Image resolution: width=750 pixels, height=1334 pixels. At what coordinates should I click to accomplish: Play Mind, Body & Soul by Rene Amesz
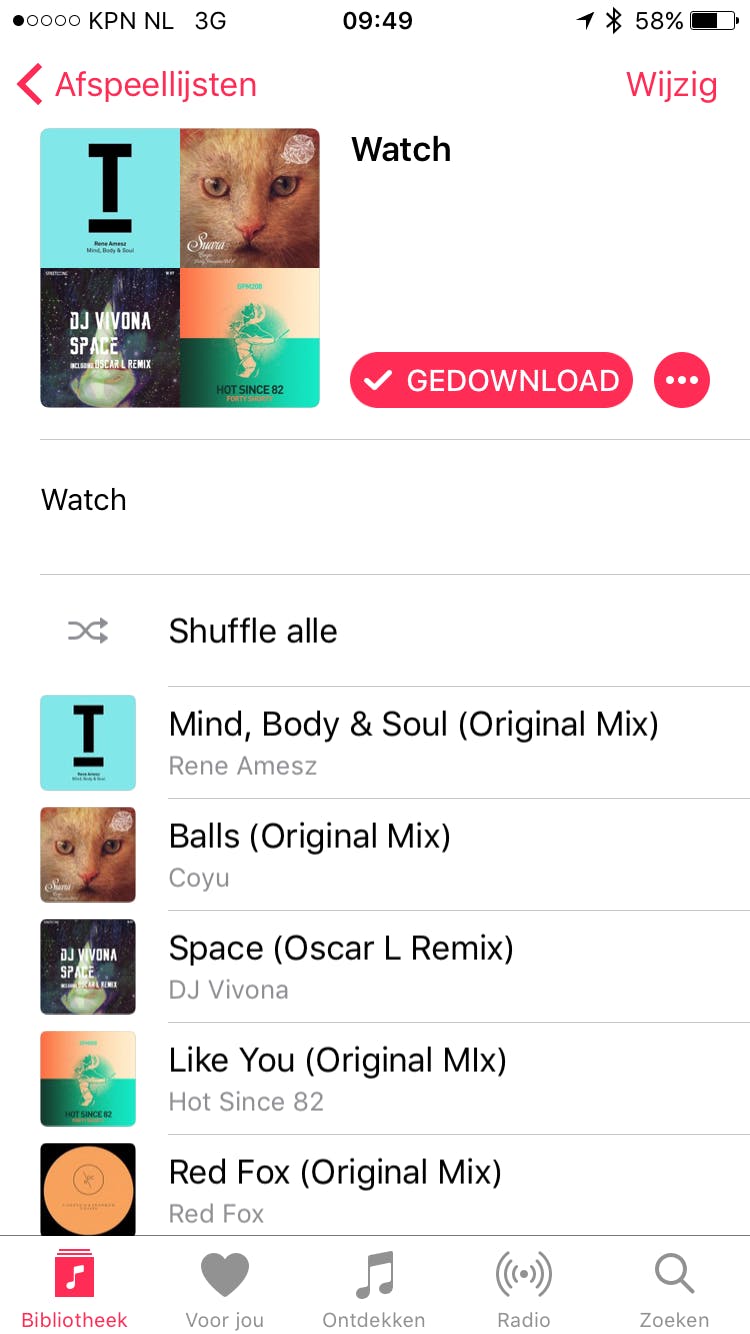tap(413, 742)
